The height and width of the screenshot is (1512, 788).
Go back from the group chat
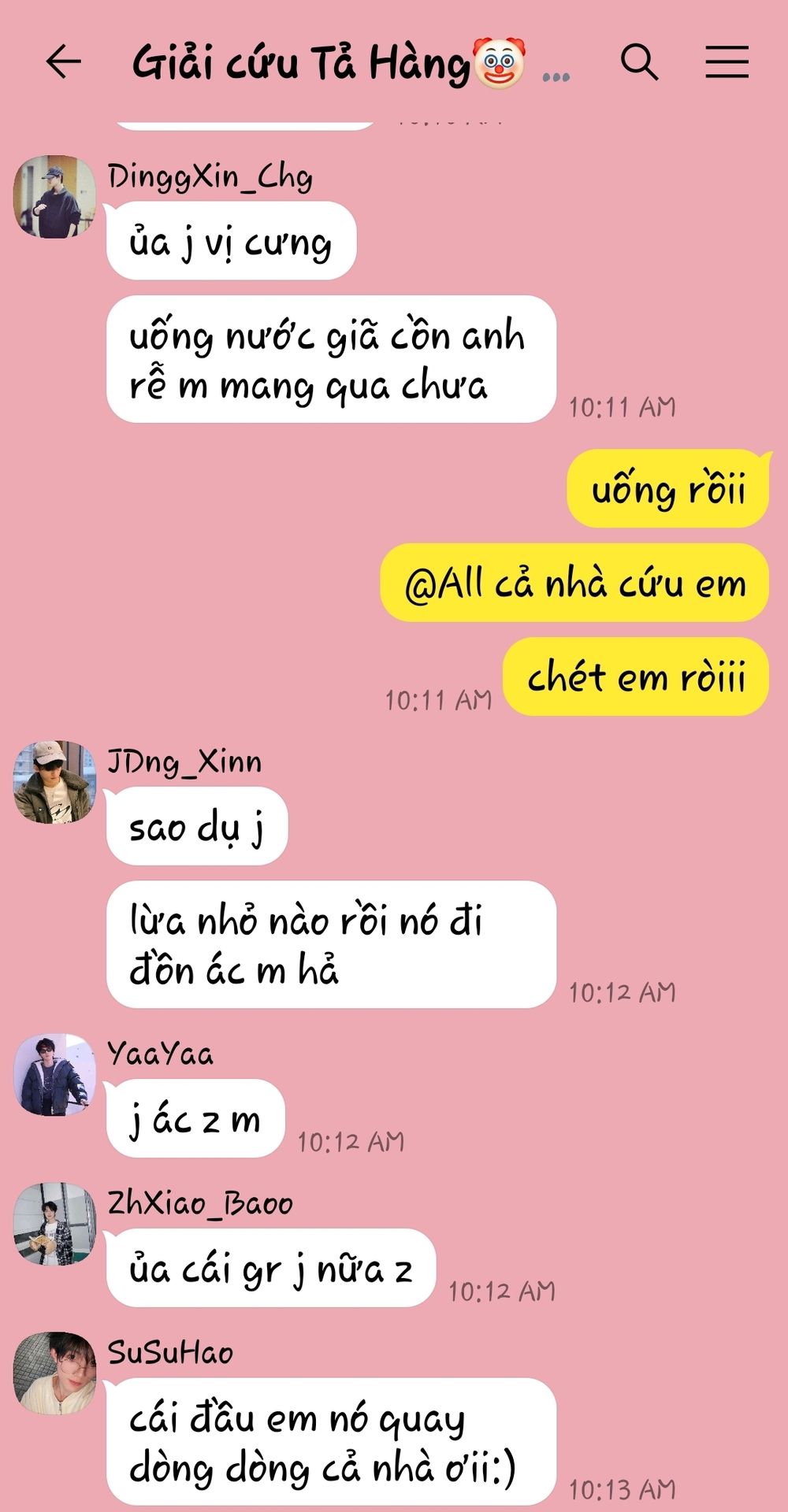(x=63, y=62)
